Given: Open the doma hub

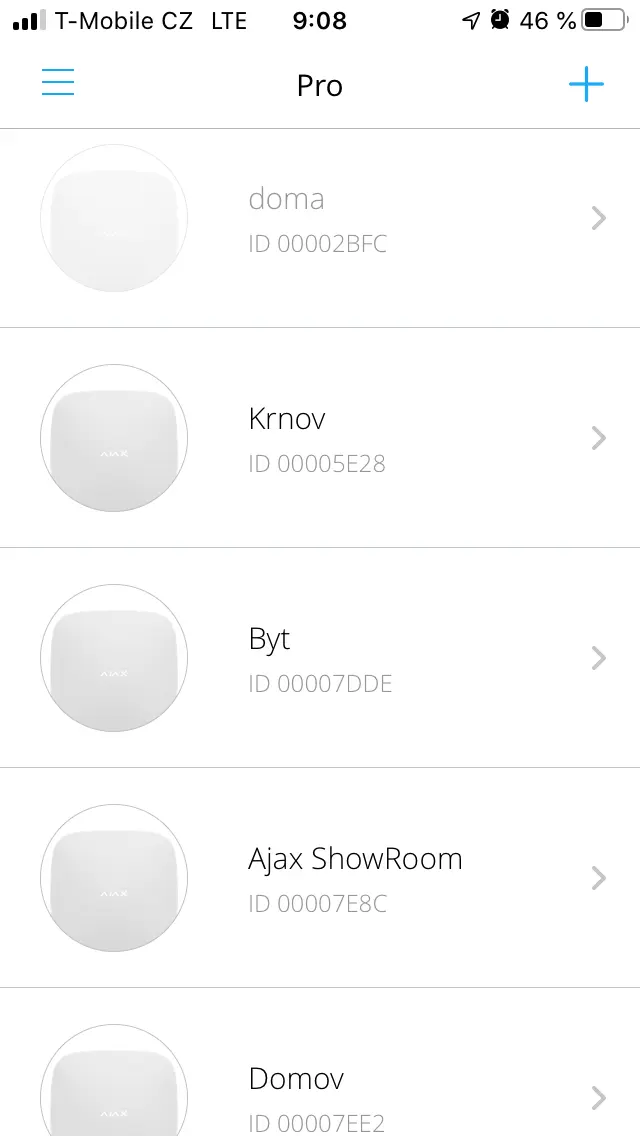Looking at the screenshot, I should pyautogui.click(x=320, y=218).
